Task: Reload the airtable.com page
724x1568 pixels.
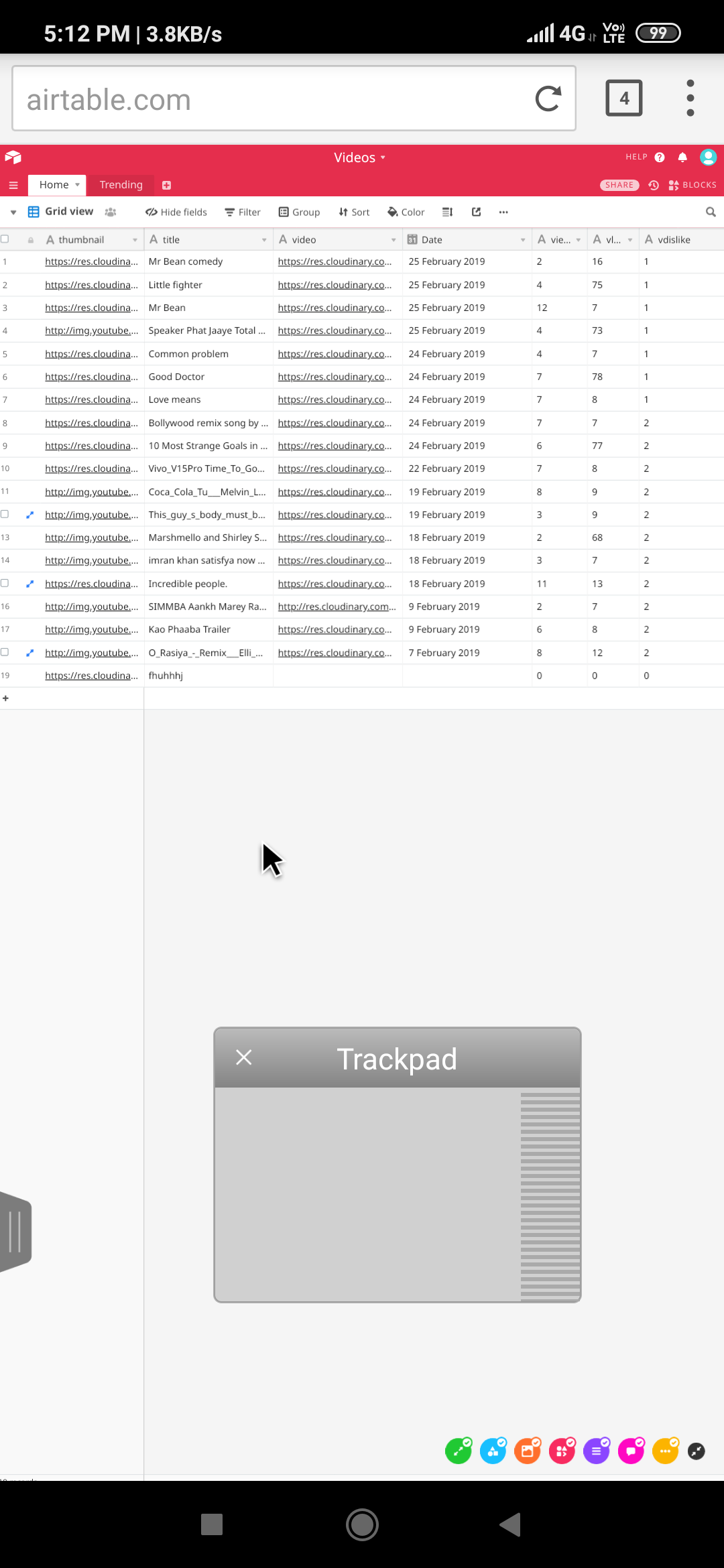Action: 548,99
